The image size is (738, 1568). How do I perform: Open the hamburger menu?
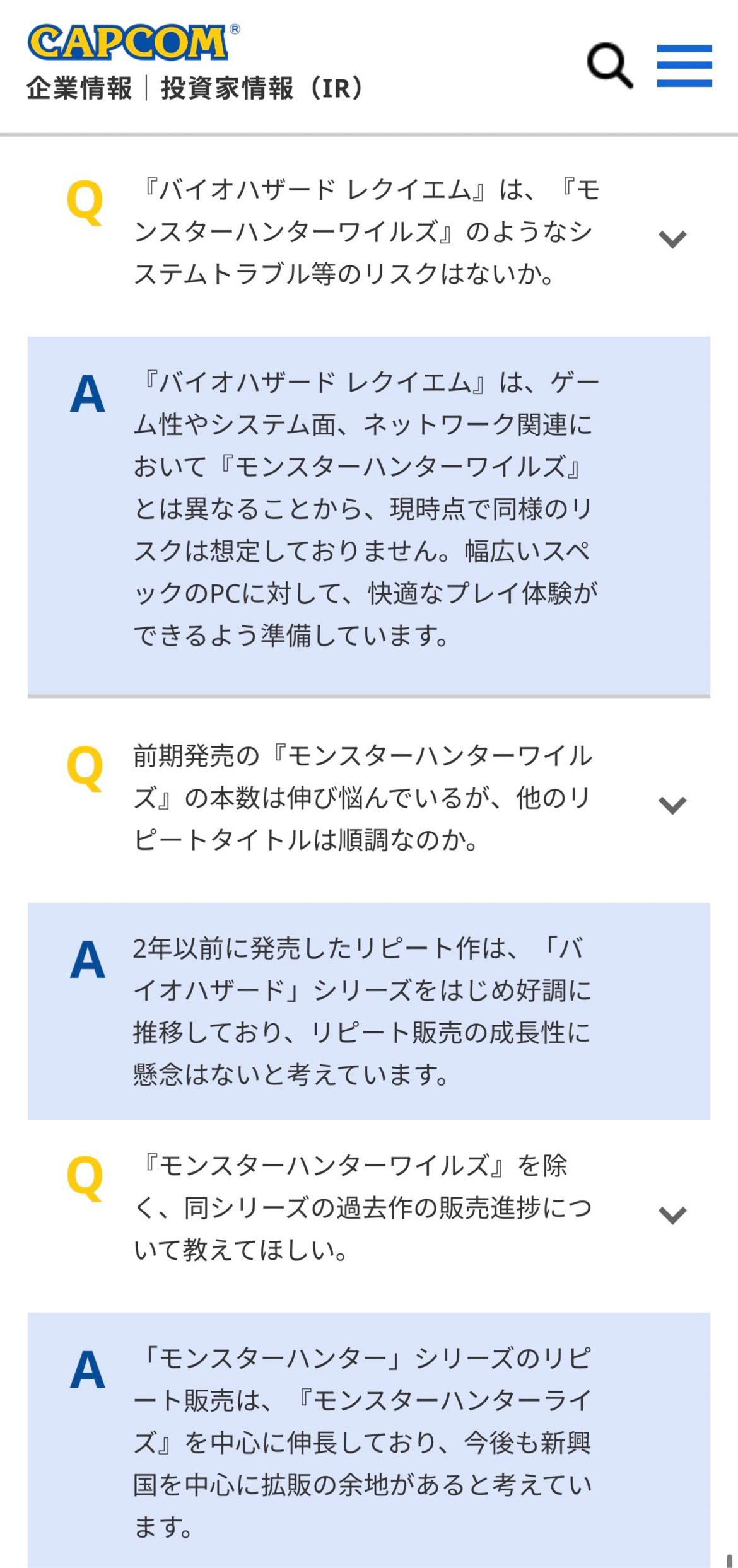pos(684,66)
